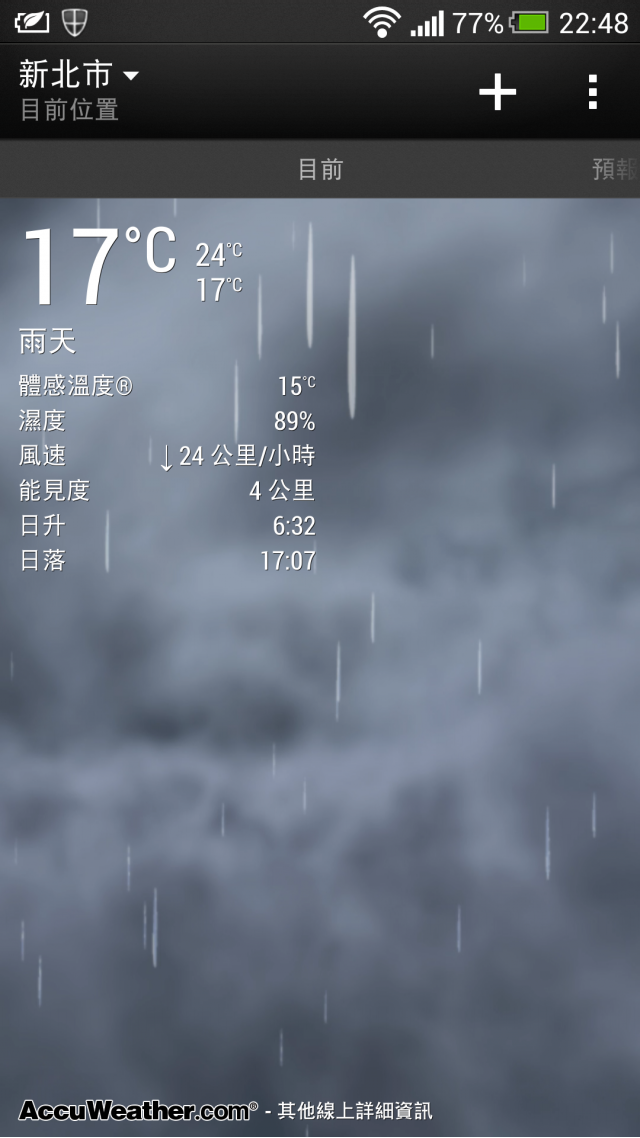Switch to the 預報 tab
This screenshot has height=1138, width=640.
[x=614, y=169]
